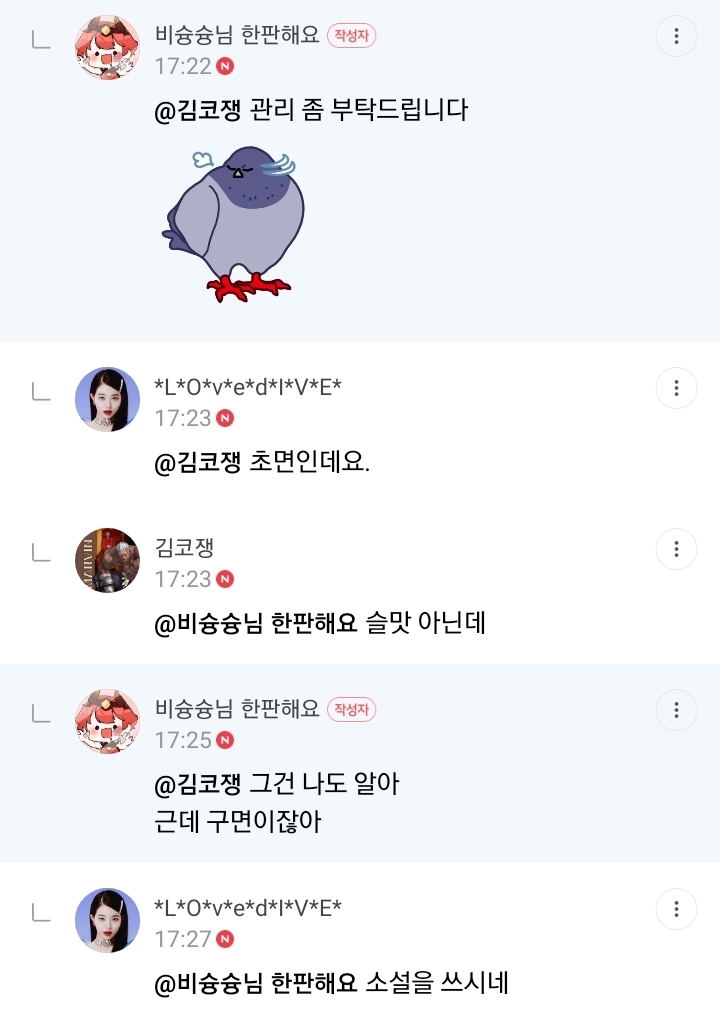Open options menu on 김코쟁's 17:23 comment
Screen dimensions: 720x1029
[x=676, y=549]
